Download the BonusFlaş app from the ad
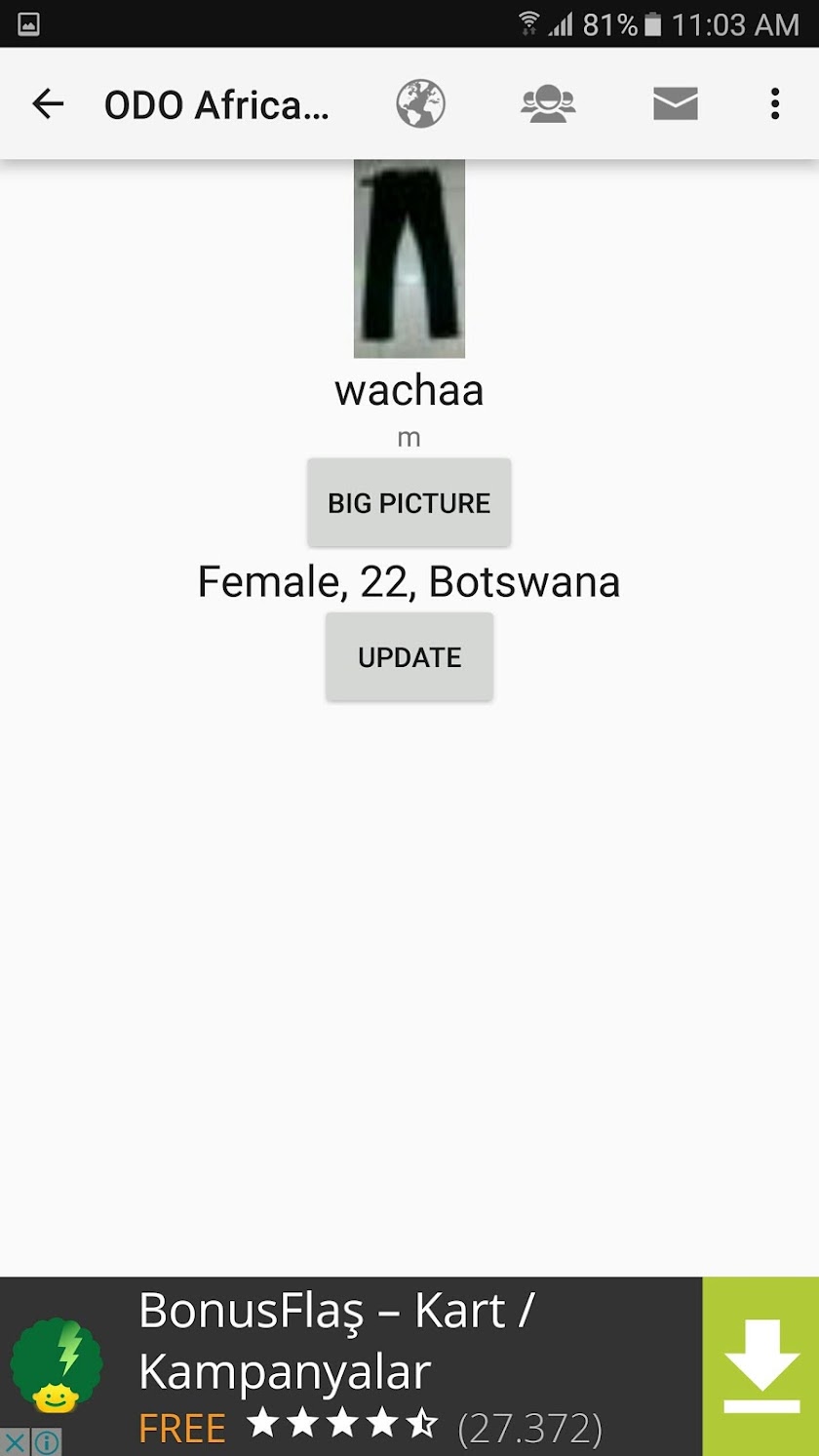819x1456 pixels. 760,1365
